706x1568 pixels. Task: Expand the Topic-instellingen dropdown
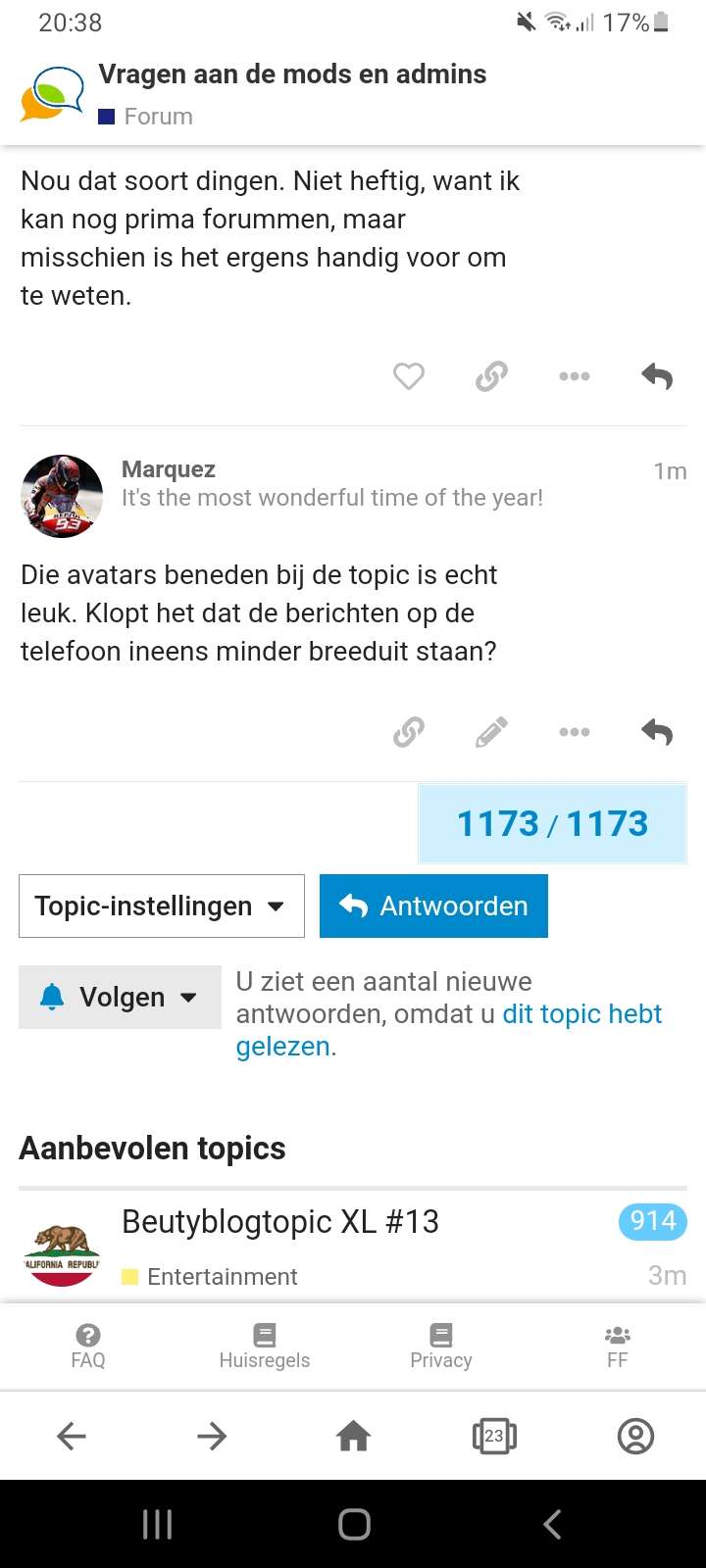pyautogui.click(x=162, y=906)
